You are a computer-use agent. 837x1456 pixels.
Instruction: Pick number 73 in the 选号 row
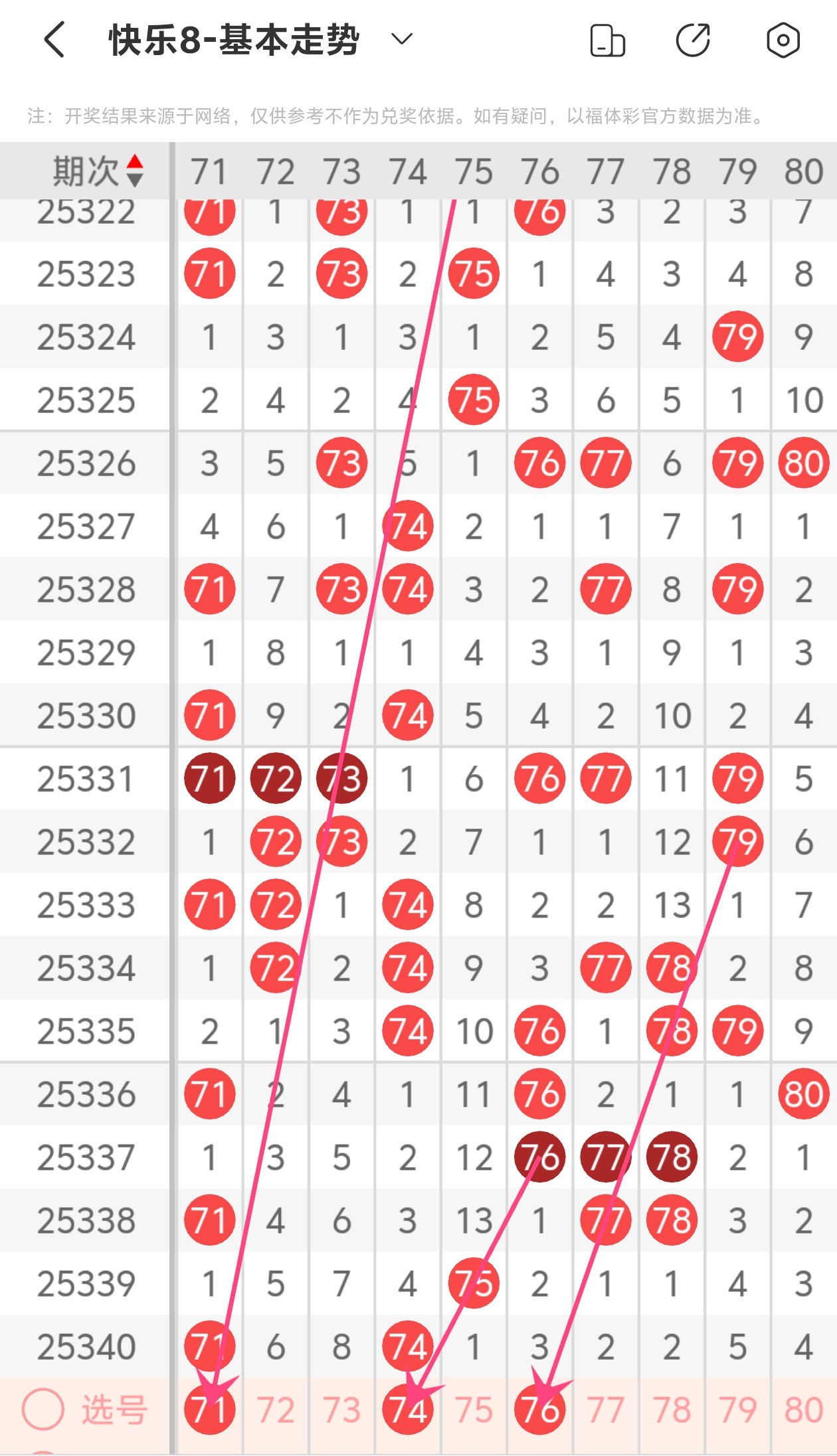[341, 1410]
